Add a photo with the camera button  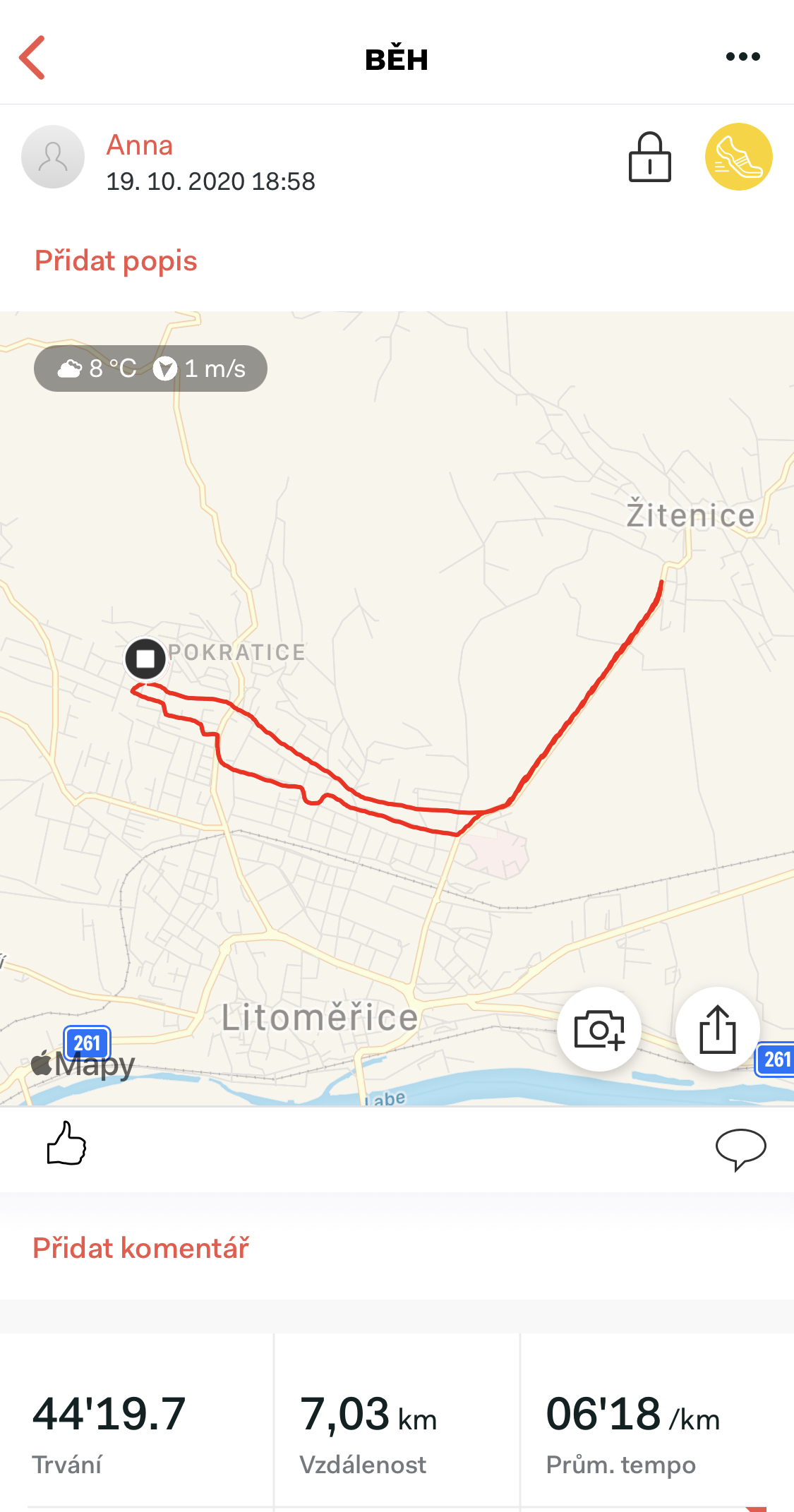[x=598, y=1029]
